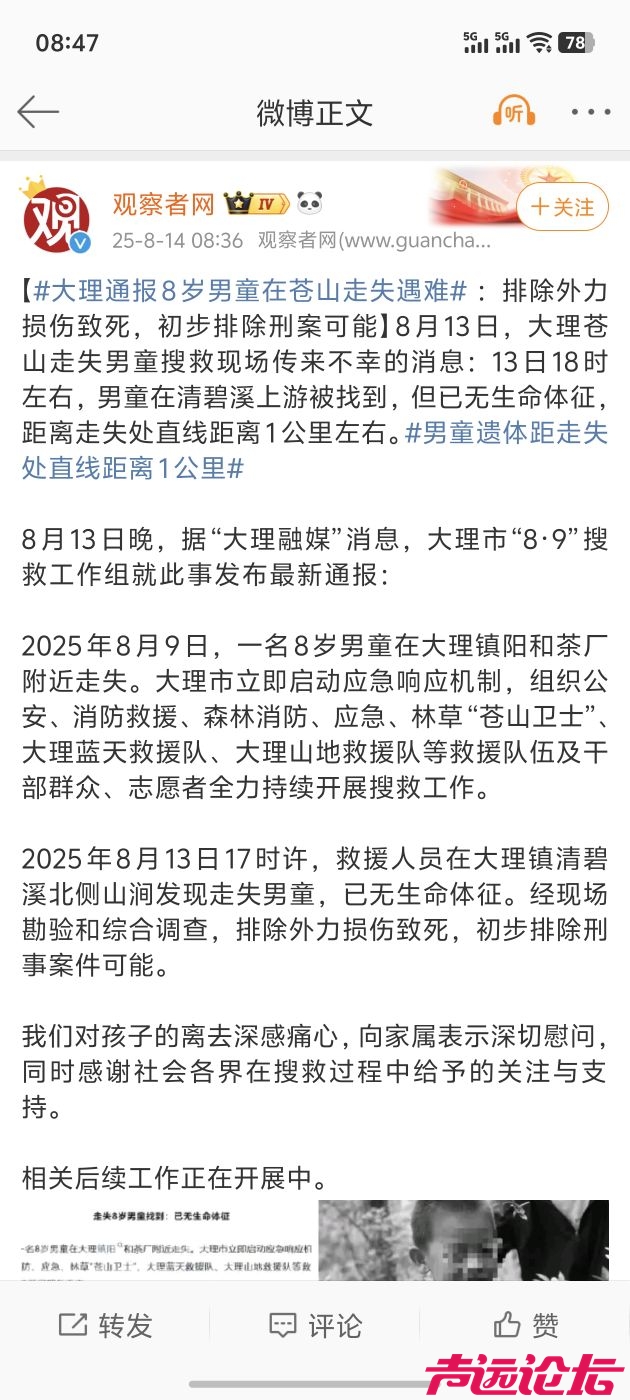
Task: Open the 观察者网 account name
Action: coord(163,205)
